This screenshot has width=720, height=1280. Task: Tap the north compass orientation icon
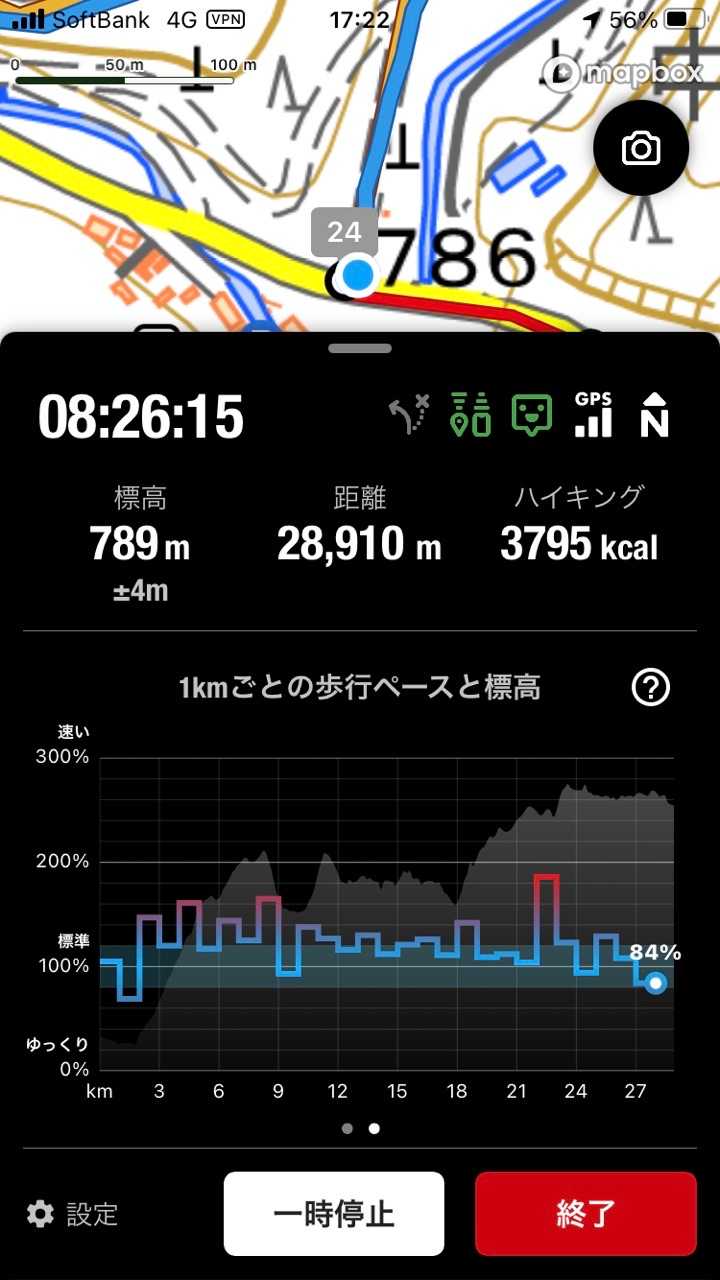pos(654,415)
